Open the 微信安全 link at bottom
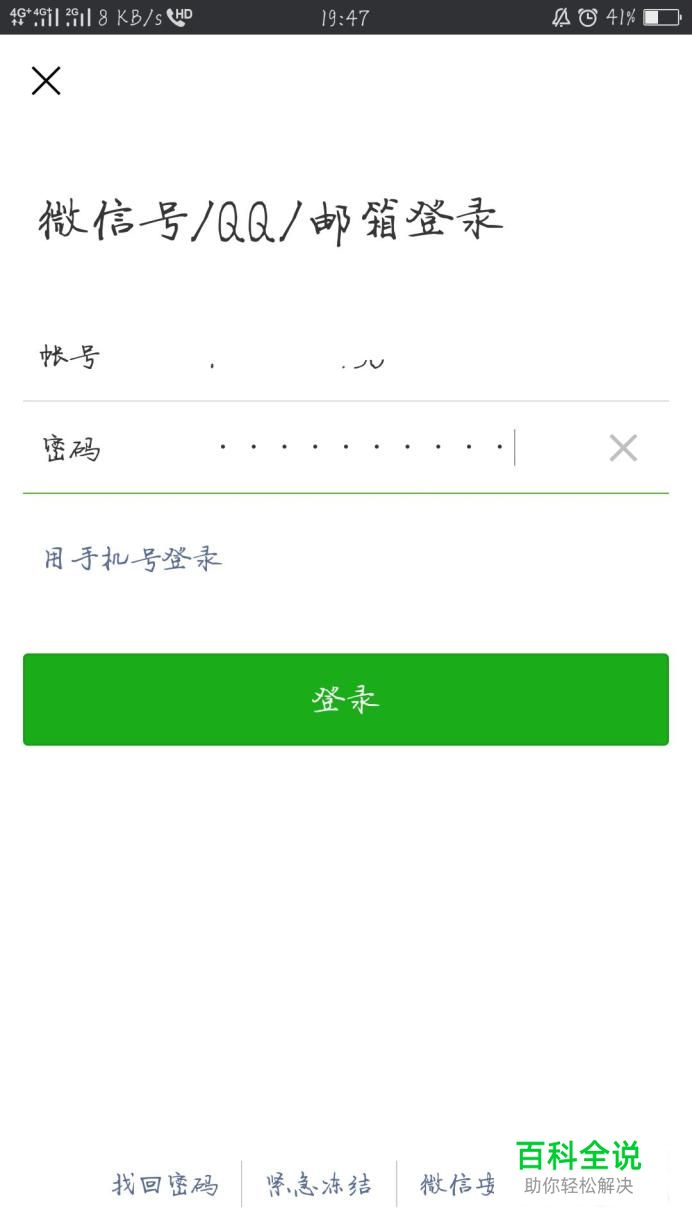 459,1185
